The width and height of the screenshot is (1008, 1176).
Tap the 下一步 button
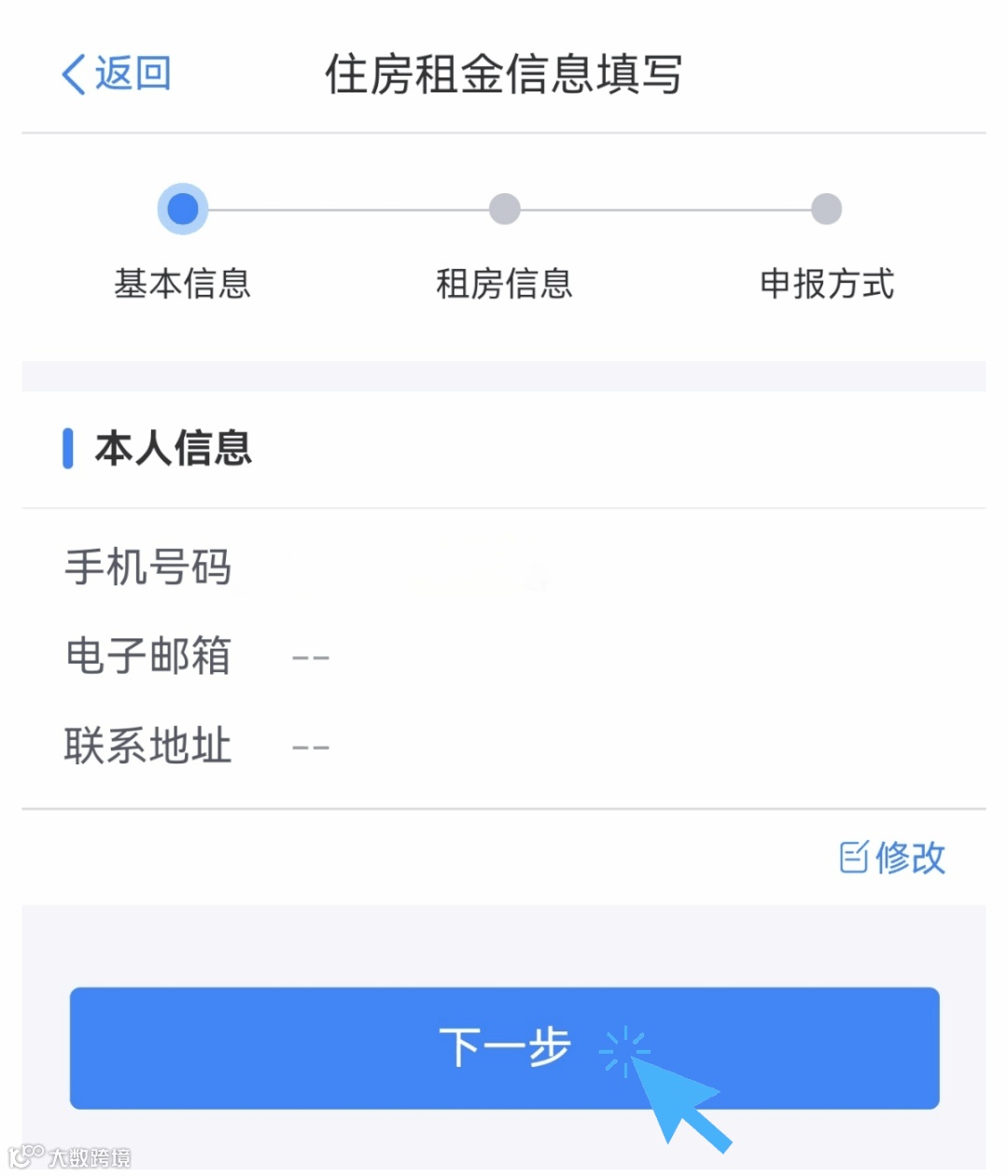tap(504, 1049)
